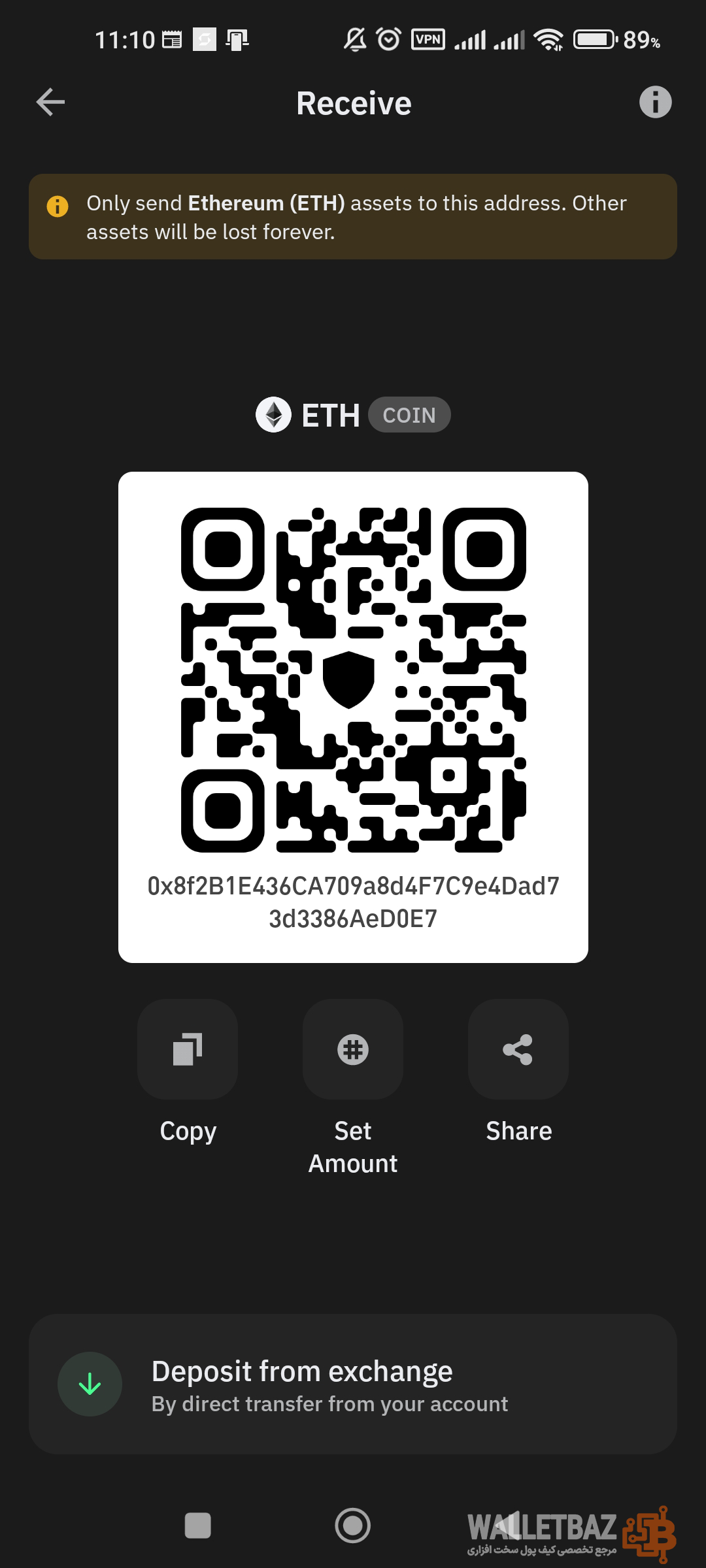Go back from the Receive screen

pos(50,103)
